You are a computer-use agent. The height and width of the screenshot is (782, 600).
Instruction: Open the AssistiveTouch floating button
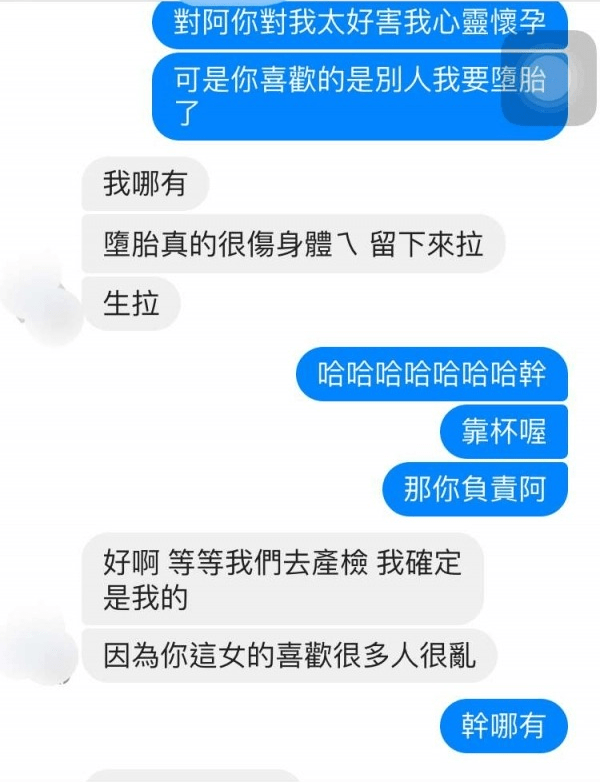coord(548,78)
